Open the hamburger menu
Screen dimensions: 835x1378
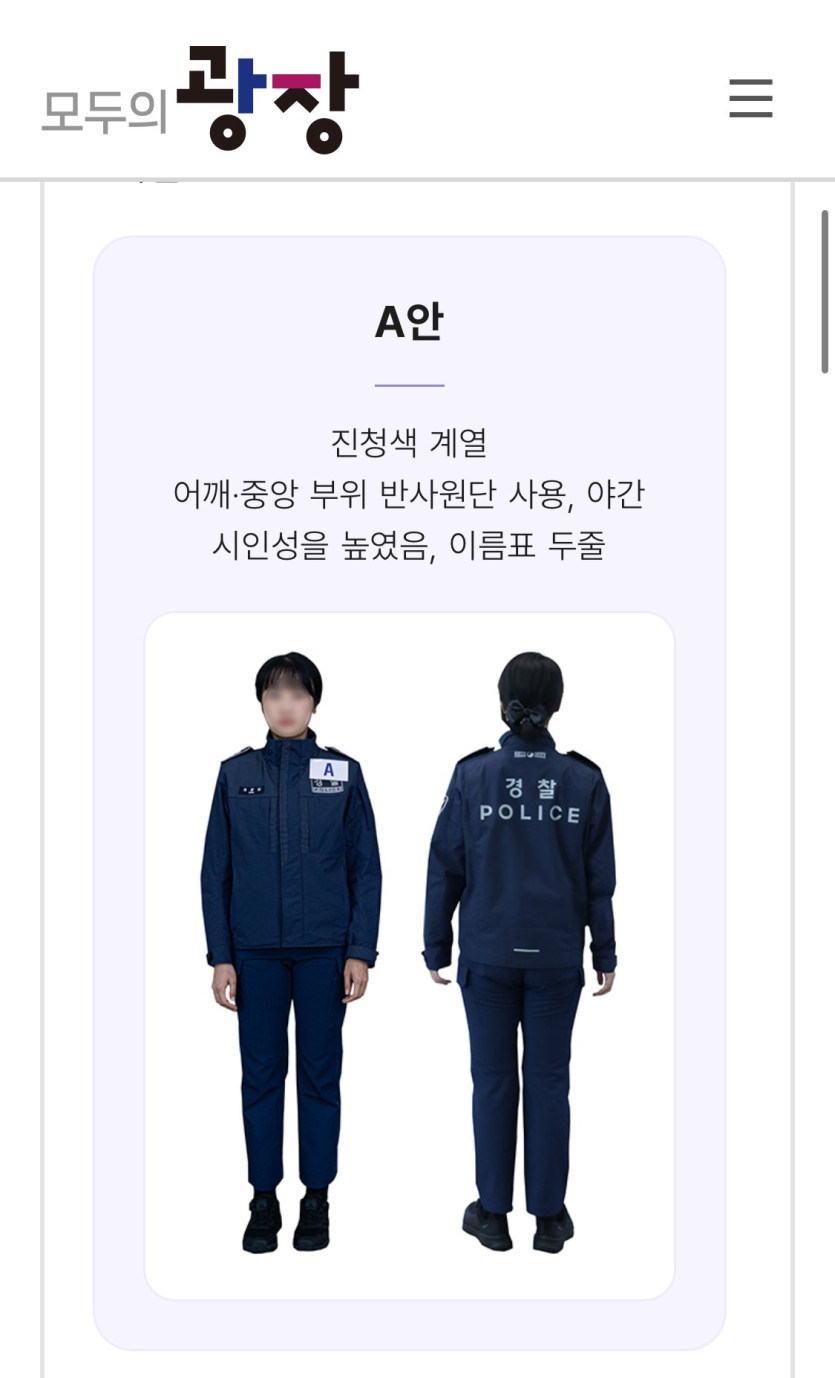tap(751, 98)
